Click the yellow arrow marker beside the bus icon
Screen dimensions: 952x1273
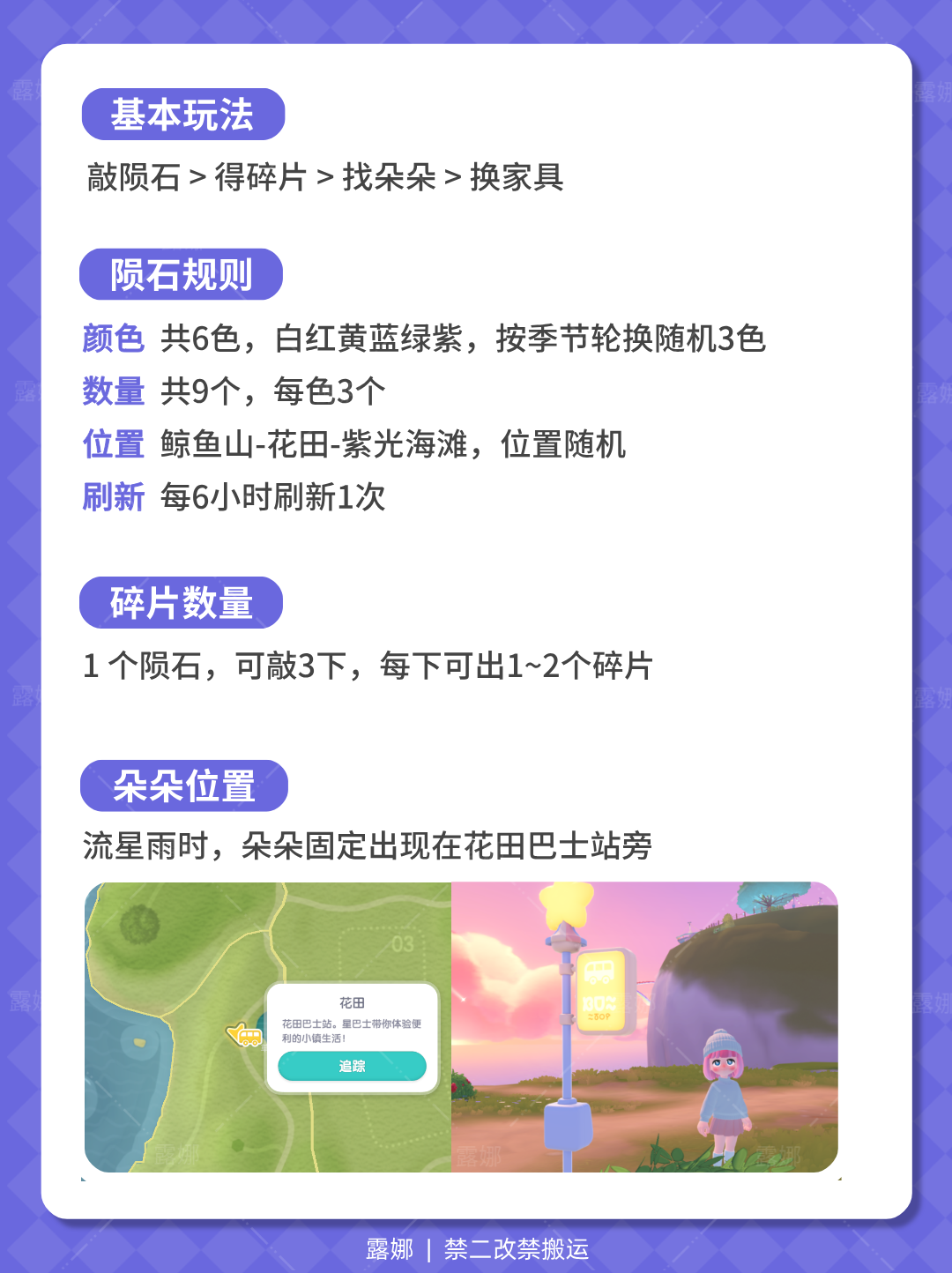[234, 1031]
